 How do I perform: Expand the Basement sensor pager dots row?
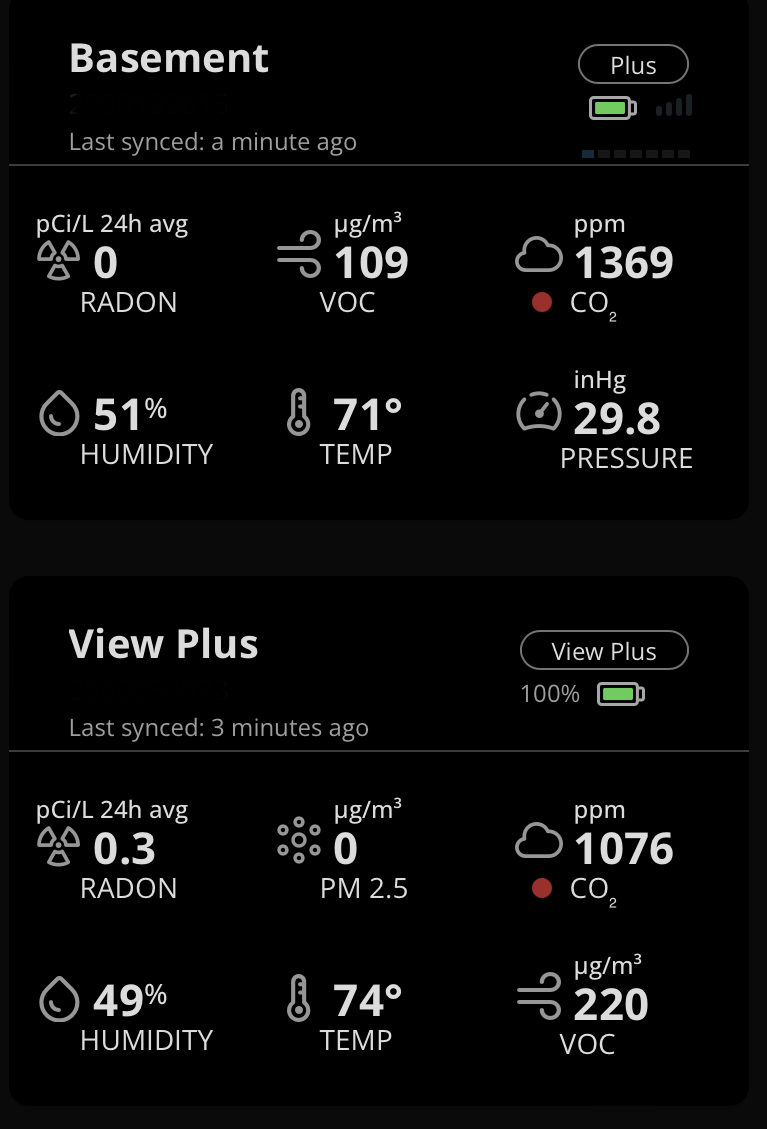click(635, 155)
